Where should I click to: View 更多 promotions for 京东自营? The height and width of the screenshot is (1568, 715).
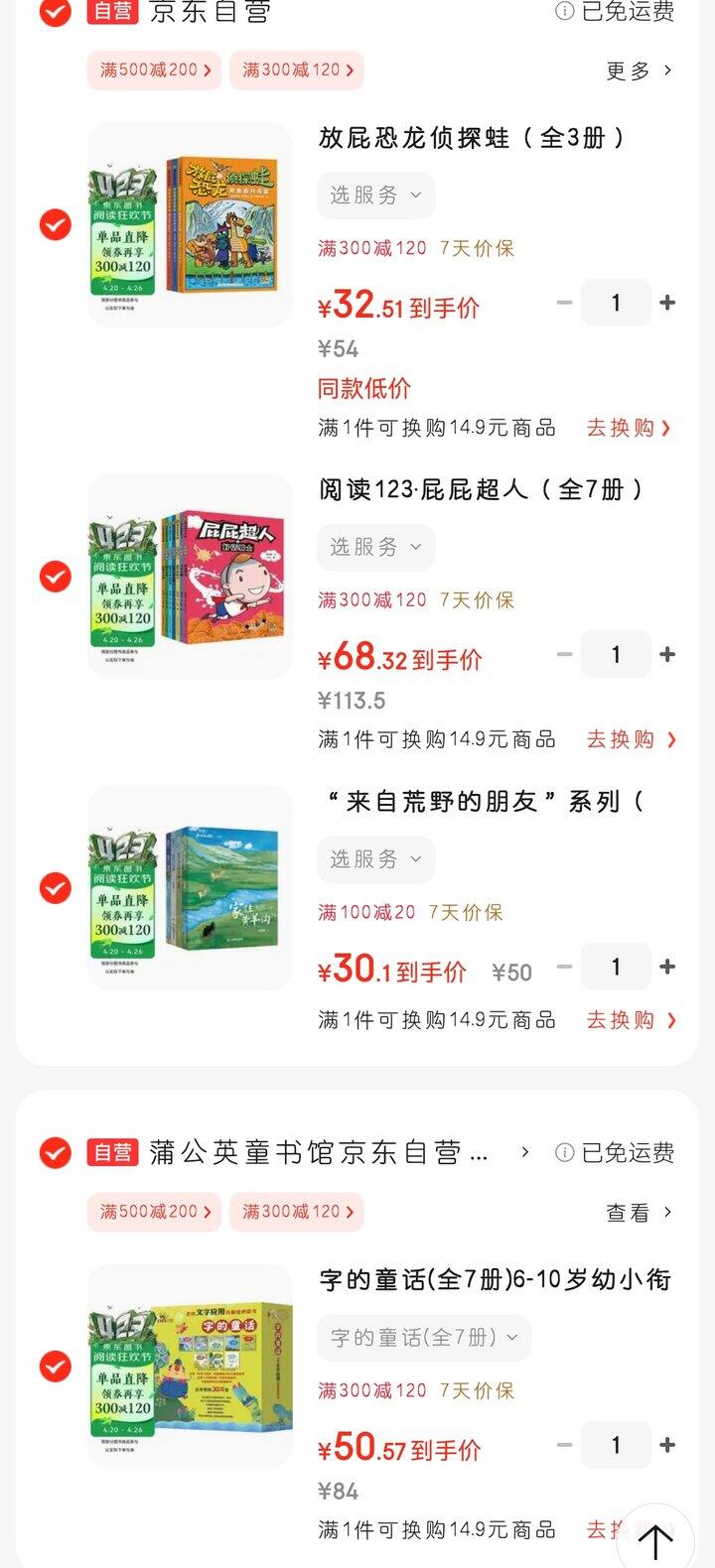tap(639, 70)
